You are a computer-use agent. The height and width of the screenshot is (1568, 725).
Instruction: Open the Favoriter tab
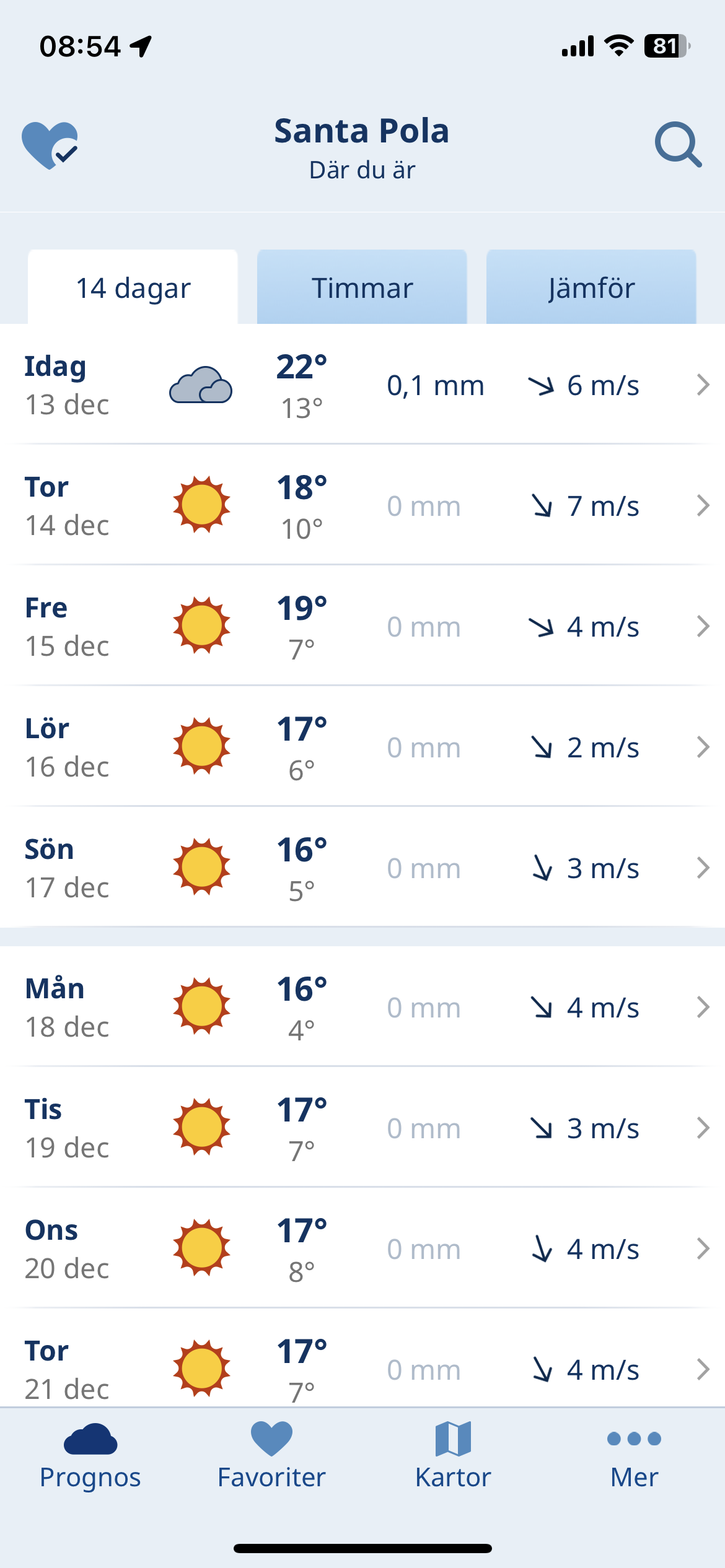pos(271,1457)
